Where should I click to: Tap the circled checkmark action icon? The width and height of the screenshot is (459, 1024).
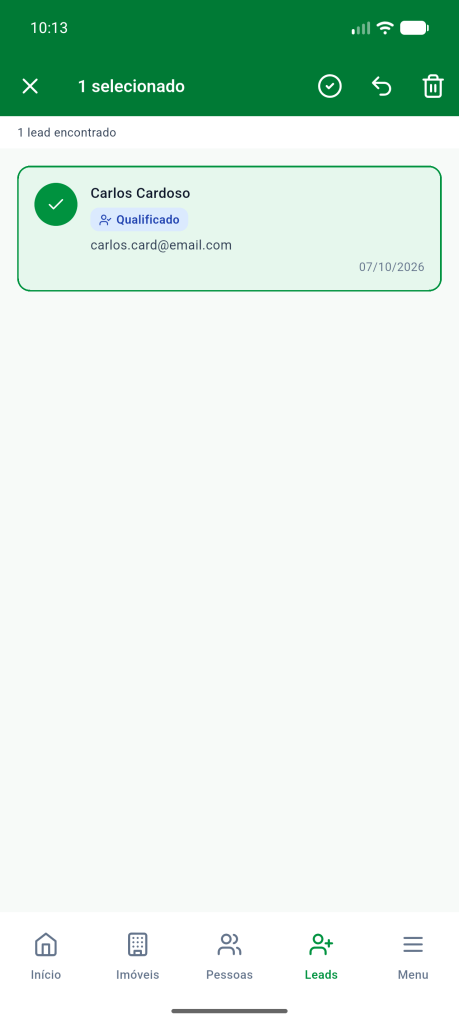click(x=330, y=86)
